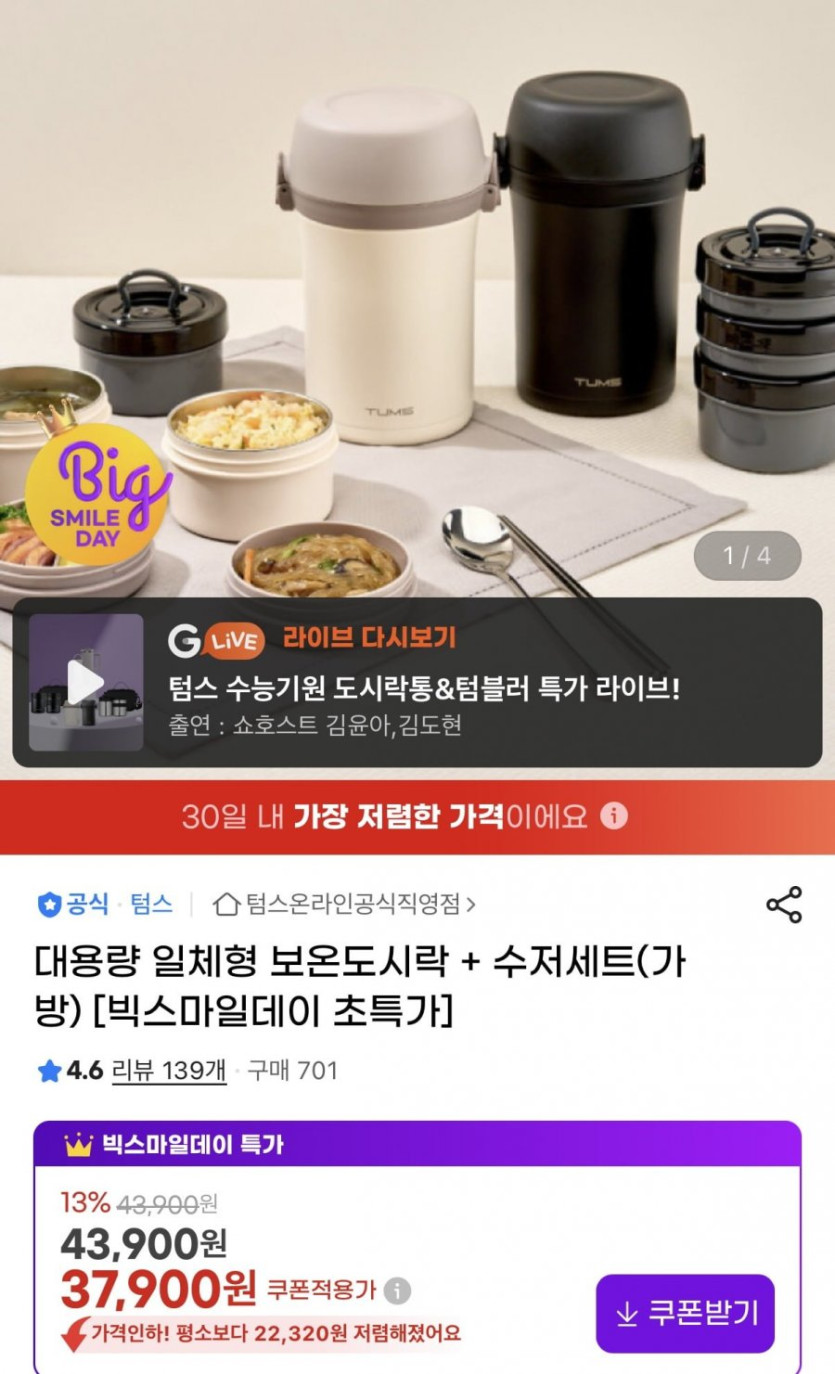Image resolution: width=835 pixels, height=1374 pixels.
Task: View the 리뷰 139개 reviews
Action: point(168,1070)
